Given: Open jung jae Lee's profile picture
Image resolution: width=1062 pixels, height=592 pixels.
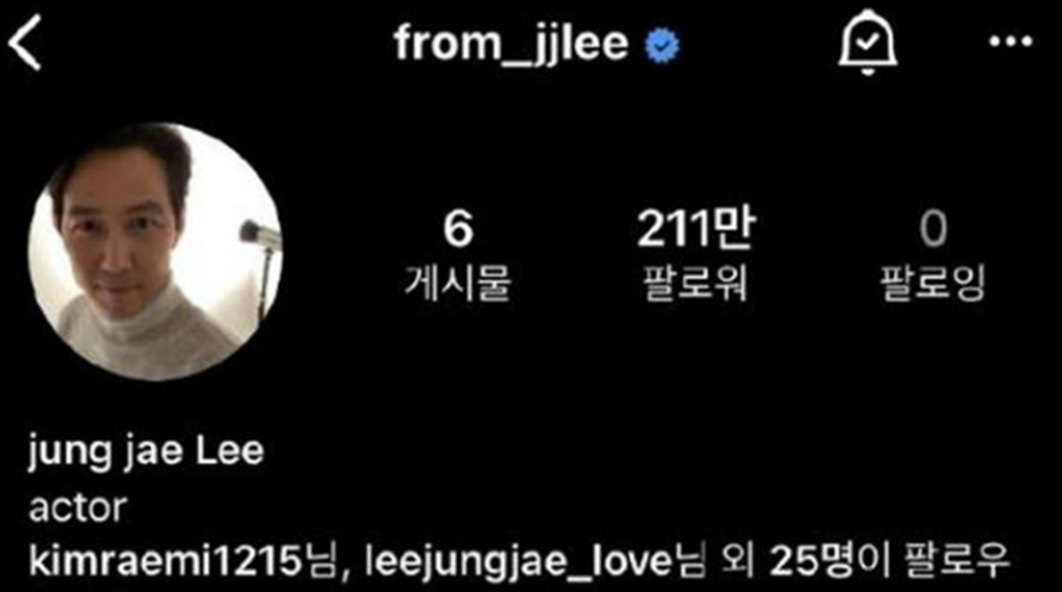Looking at the screenshot, I should 154,251.
